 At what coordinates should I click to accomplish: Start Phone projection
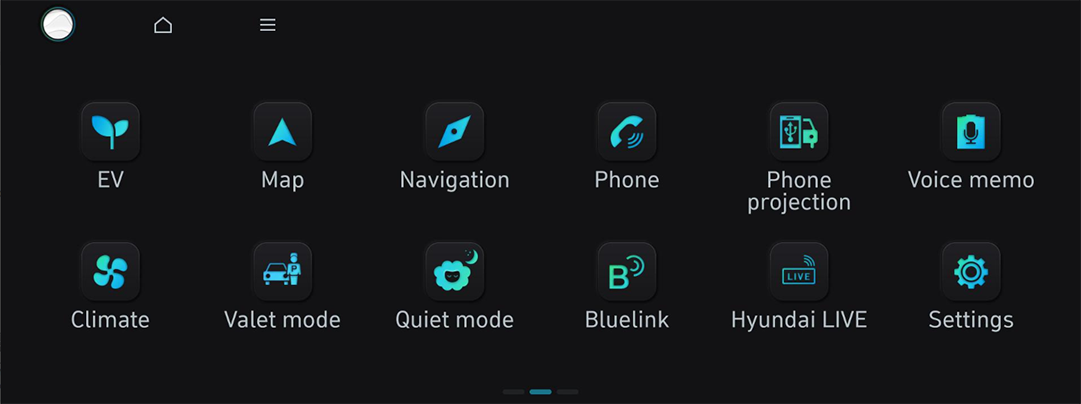point(799,132)
